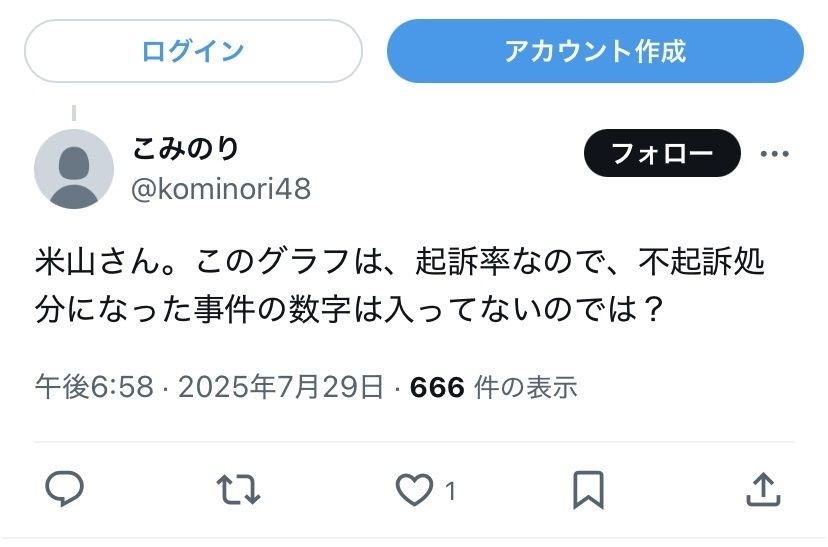828x547 pixels.
Task: Reply to the post with the comment icon
Action: pos(65,489)
